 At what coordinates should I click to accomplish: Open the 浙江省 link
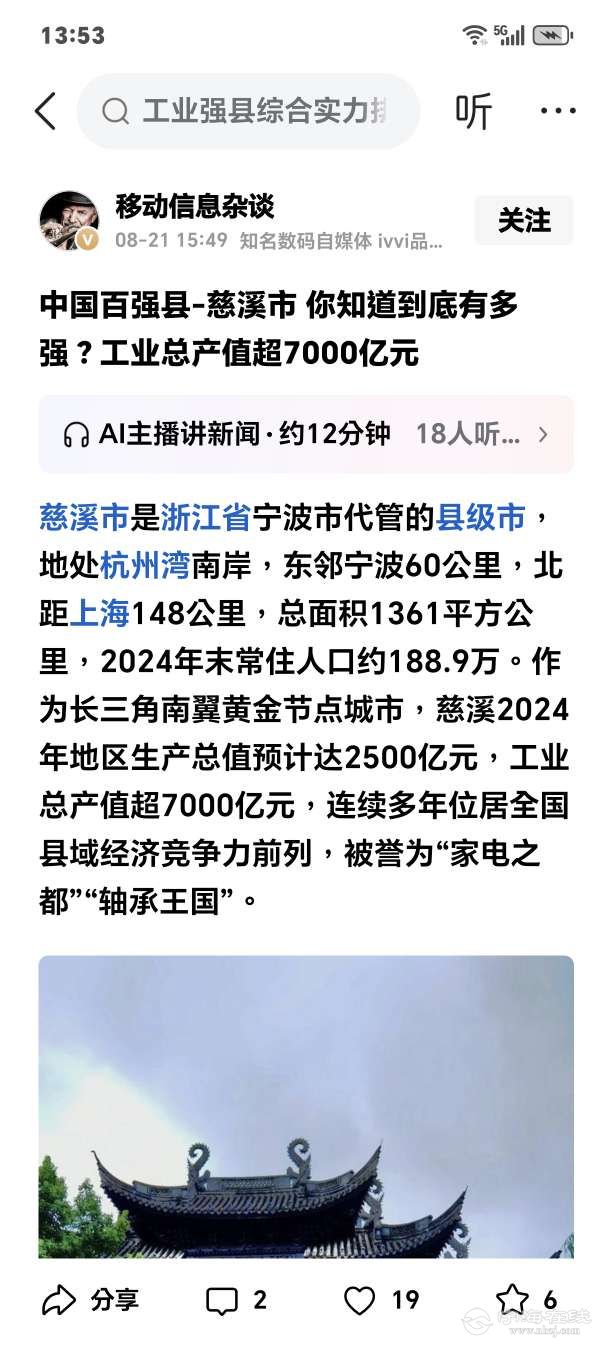[205, 518]
